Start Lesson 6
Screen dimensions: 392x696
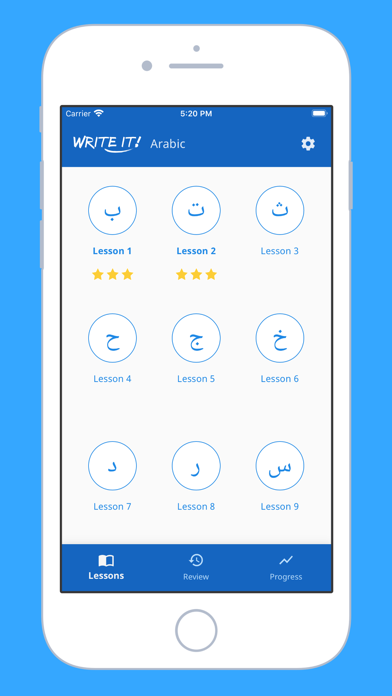pos(280,338)
